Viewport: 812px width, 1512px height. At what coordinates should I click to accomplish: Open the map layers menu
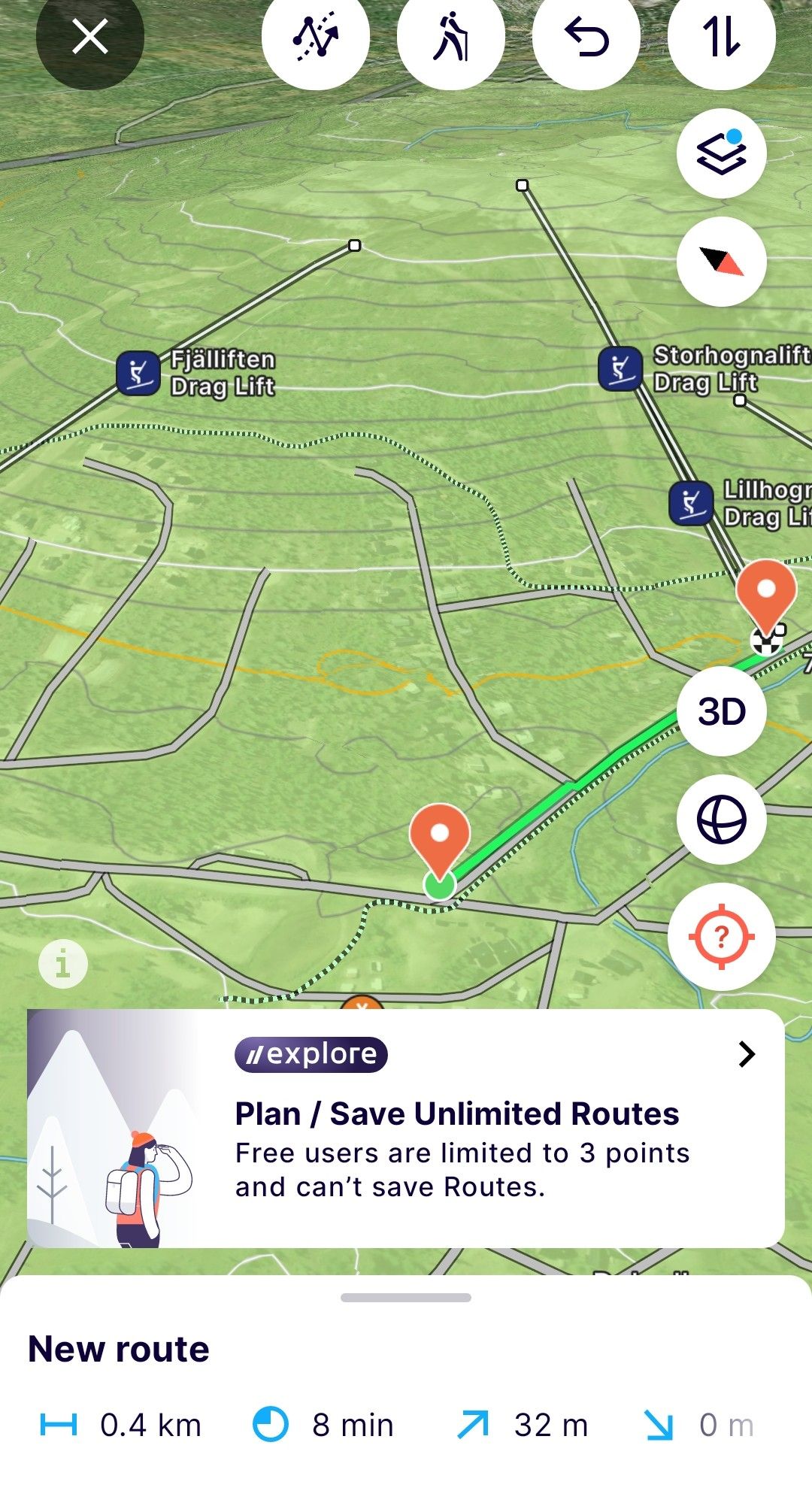(x=721, y=153)
